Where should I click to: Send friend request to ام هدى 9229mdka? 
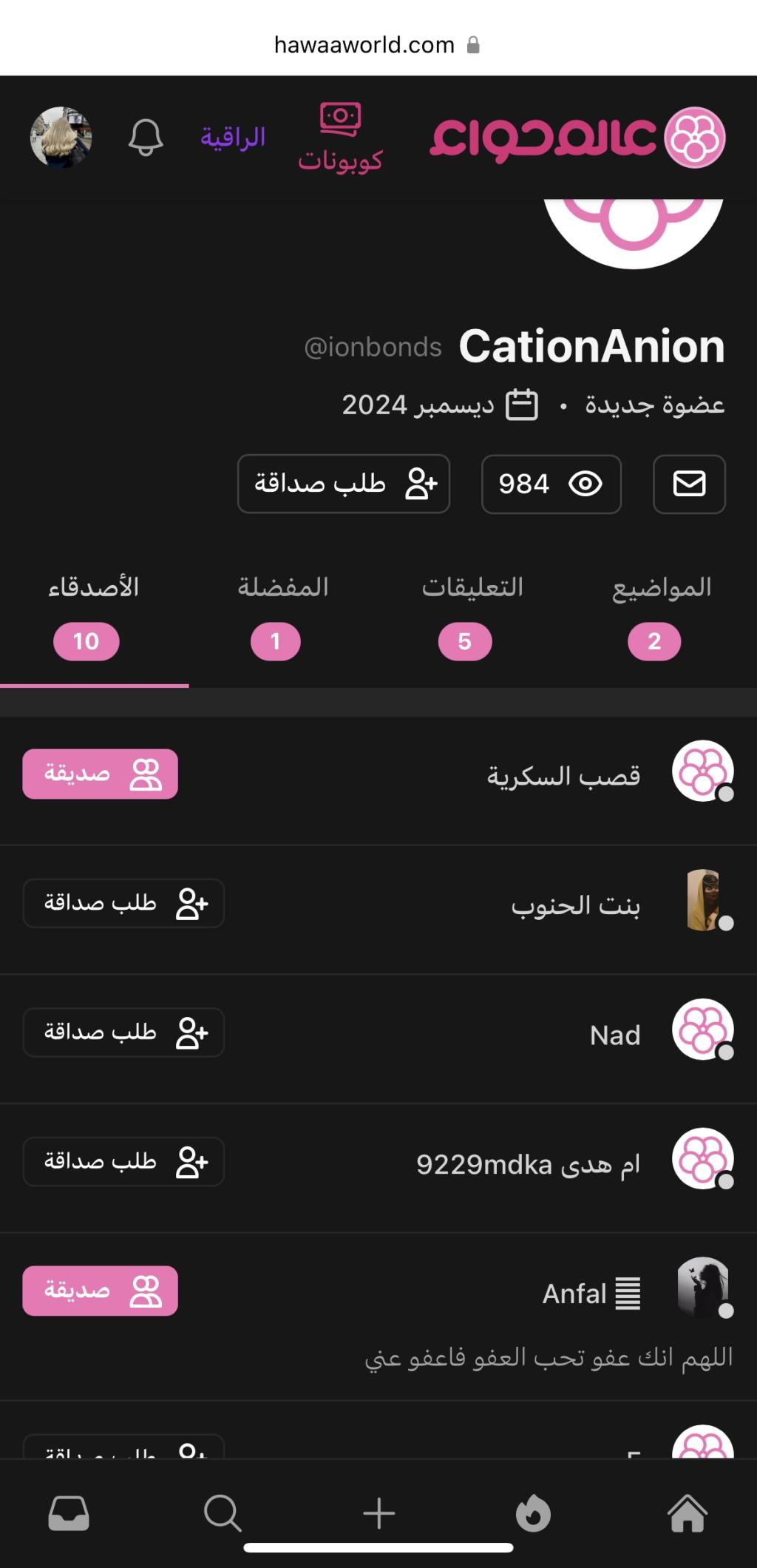pyautogui.click(x=123, y=1162)
